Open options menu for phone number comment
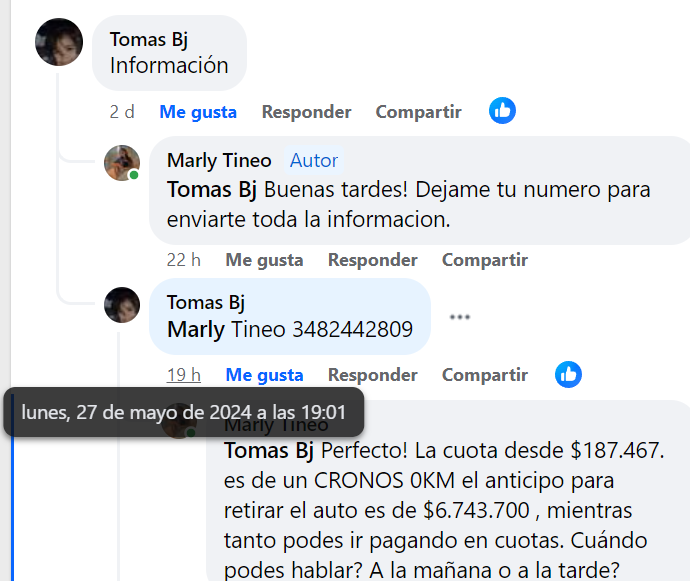This screenshot has height=581, width=690. (459, 317)
